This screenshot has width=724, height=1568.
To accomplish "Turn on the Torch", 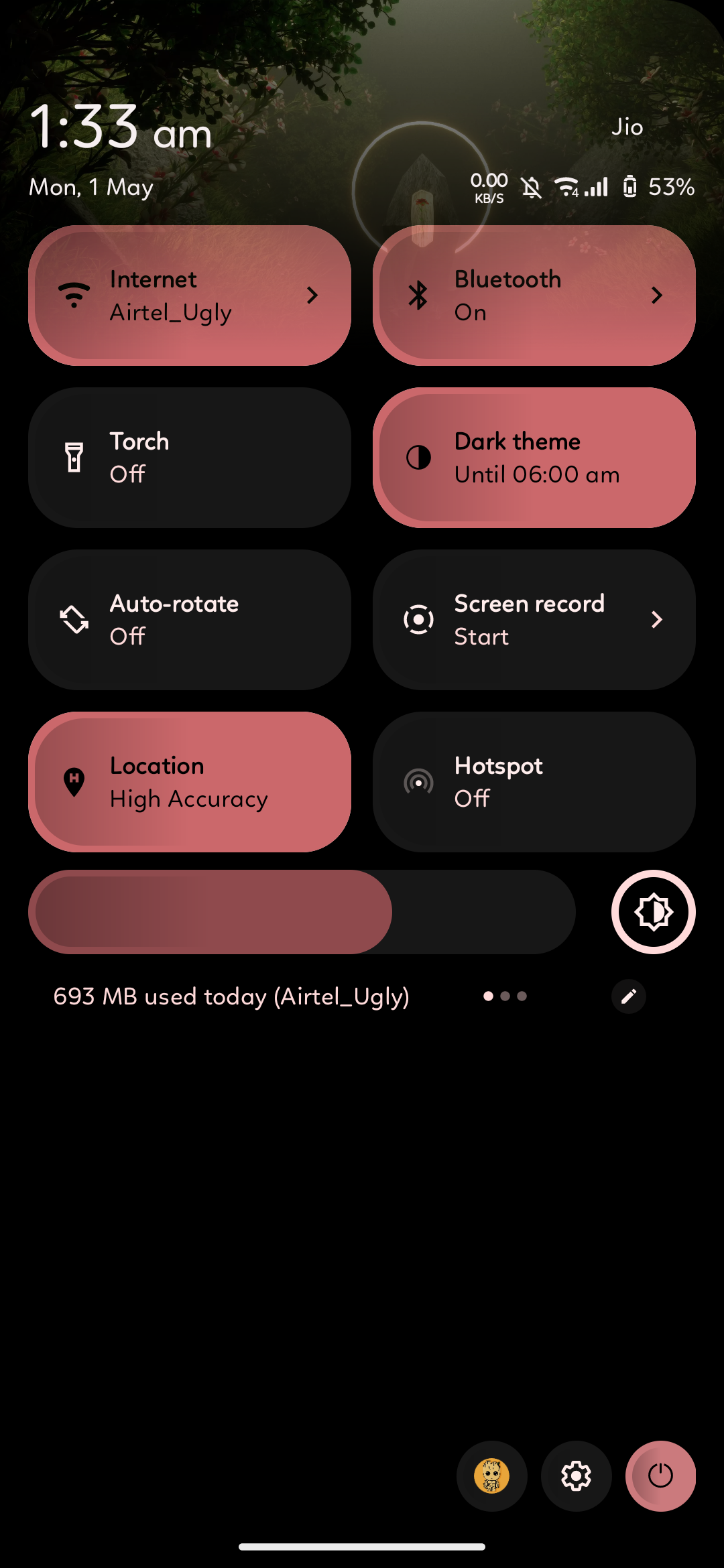I will pyautogui.click(x=190, y=458).
